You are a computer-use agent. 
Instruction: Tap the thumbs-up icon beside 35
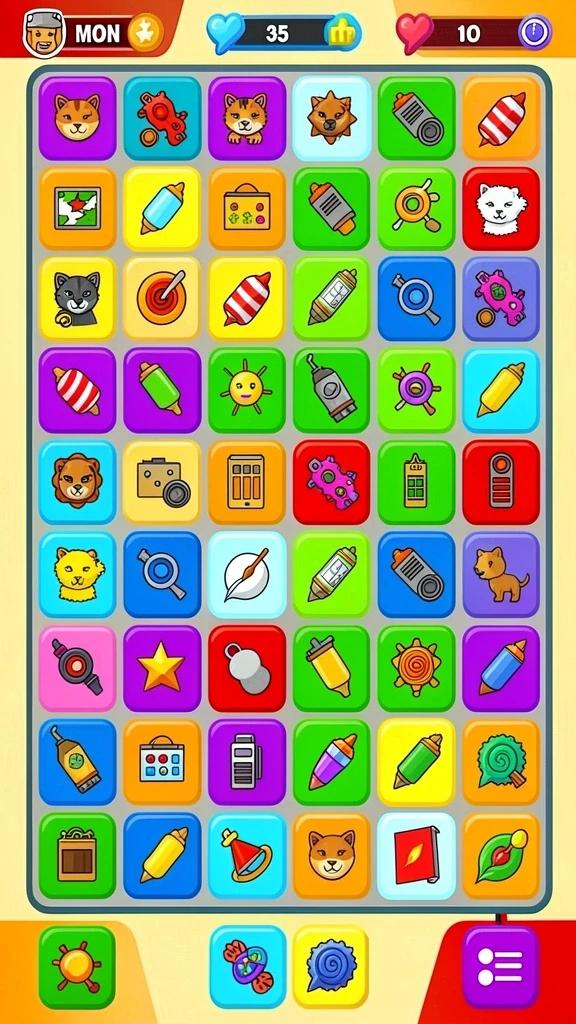point(342,32)
